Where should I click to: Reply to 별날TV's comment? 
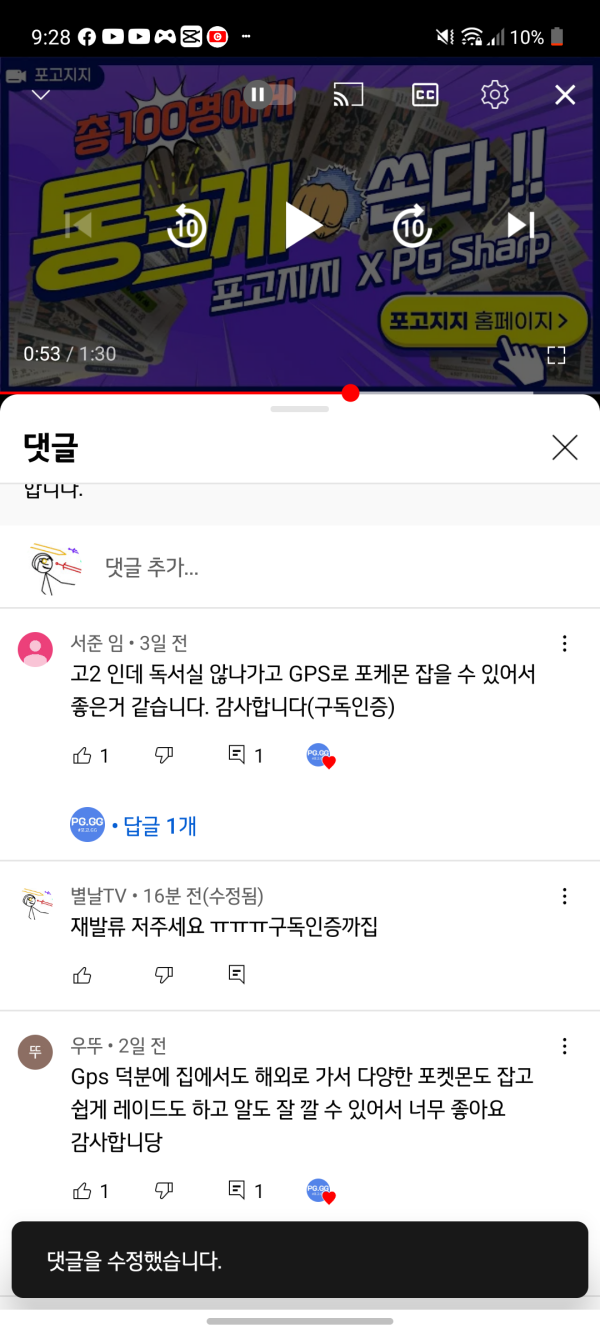point(237,973)
